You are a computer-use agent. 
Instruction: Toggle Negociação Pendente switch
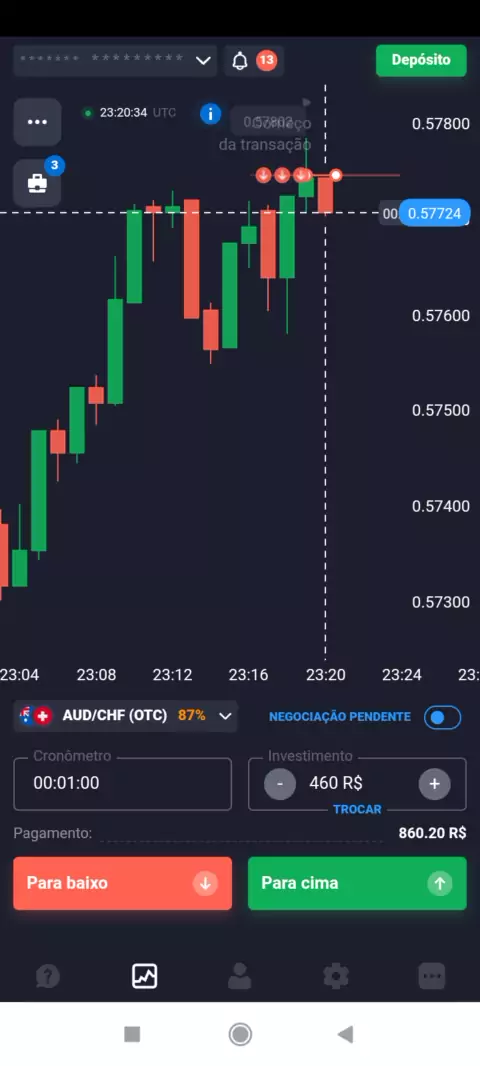[443, 717]
